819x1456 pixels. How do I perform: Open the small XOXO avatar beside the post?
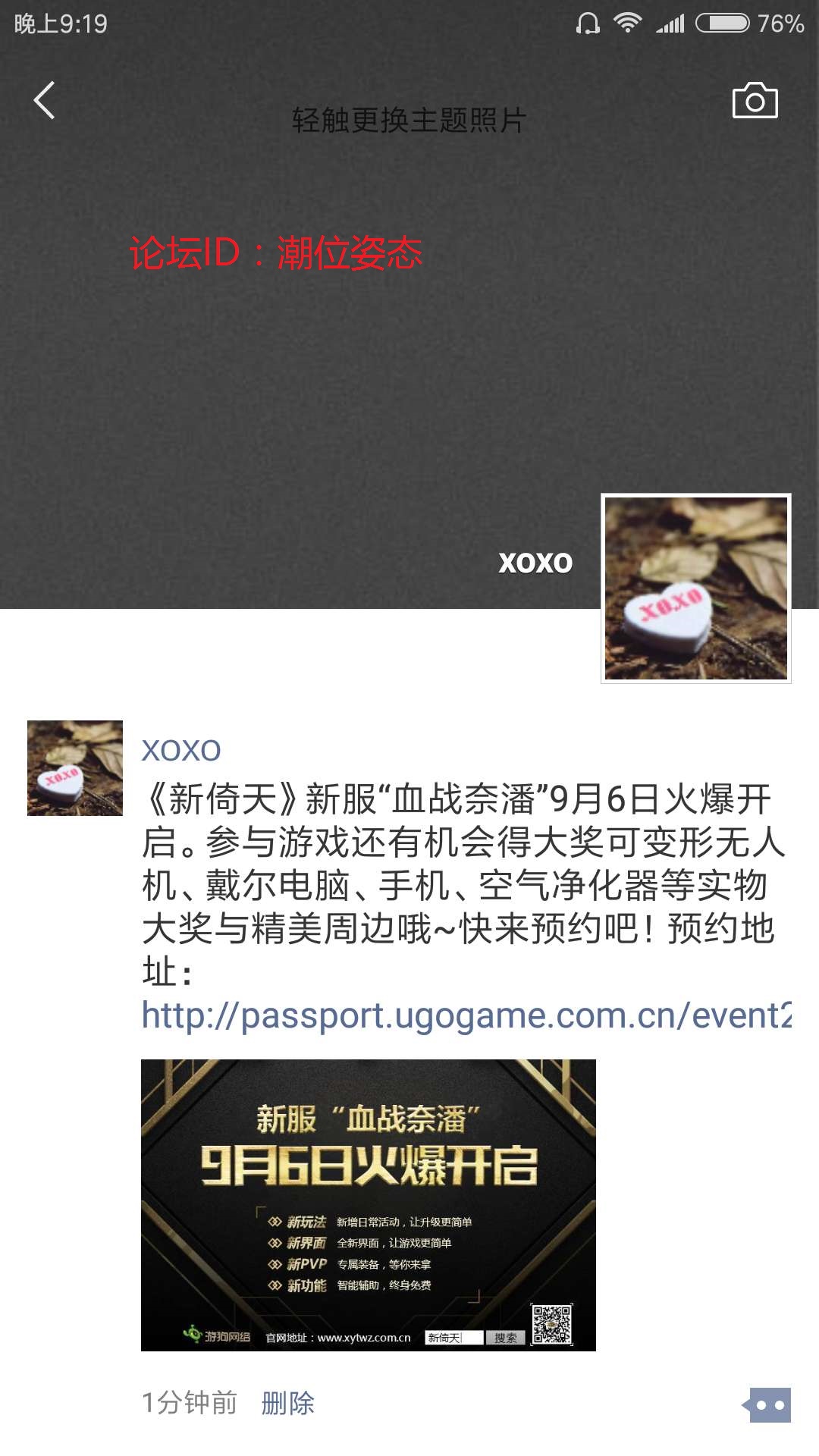click(75, 767)
